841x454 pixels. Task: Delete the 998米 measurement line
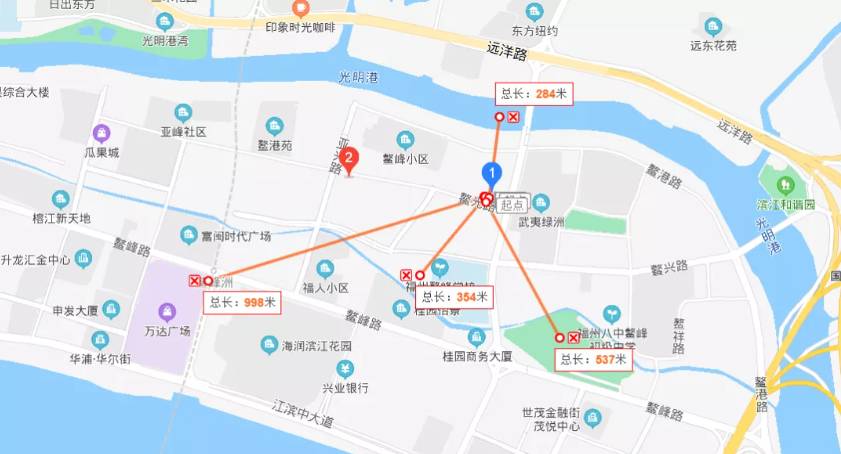tap(194, 281)
